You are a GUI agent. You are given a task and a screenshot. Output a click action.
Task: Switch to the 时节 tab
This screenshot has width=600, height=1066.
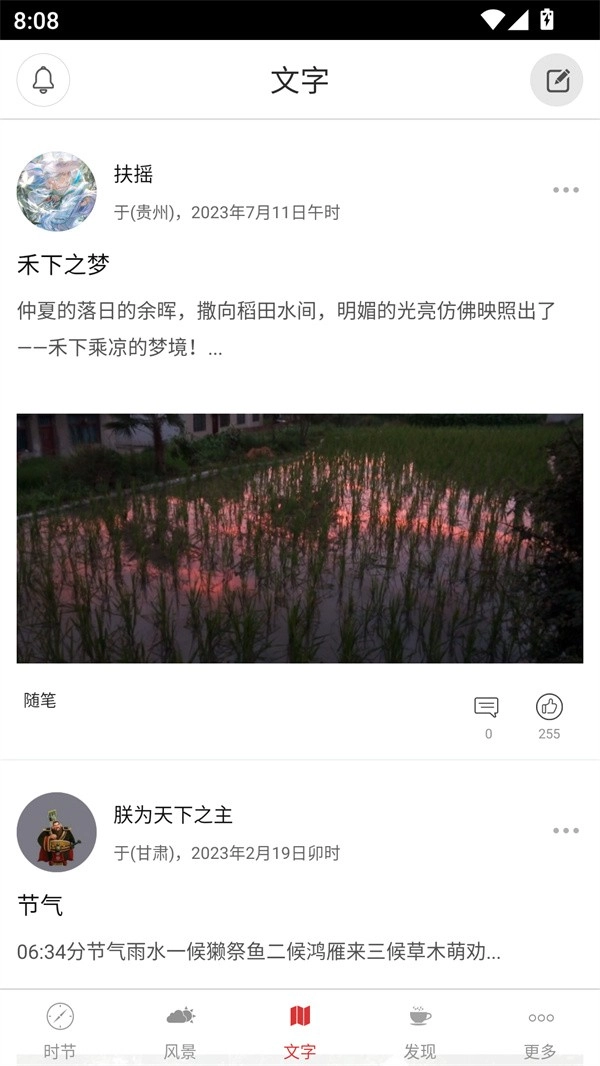pos(60,1030)
